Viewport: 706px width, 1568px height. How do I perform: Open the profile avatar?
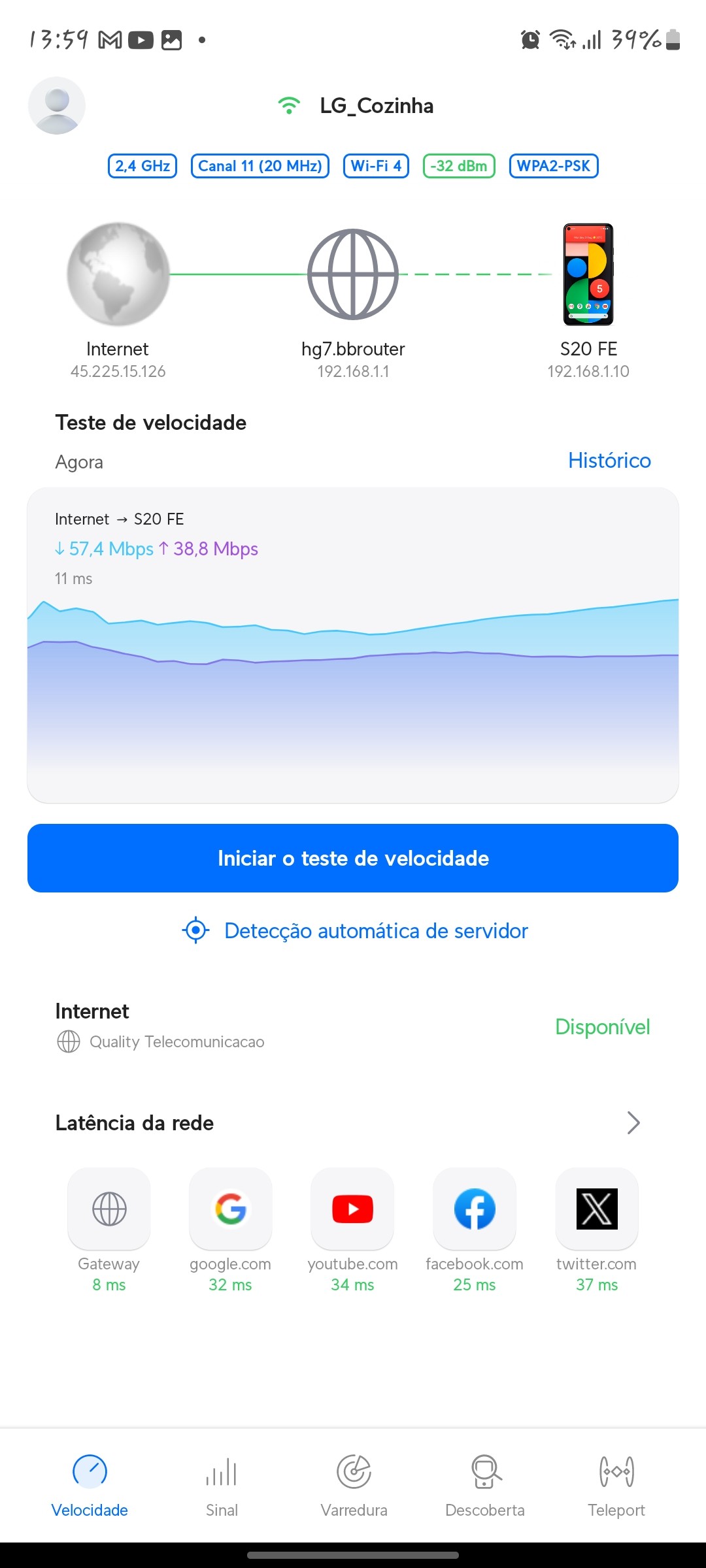(x=57, y=106)
